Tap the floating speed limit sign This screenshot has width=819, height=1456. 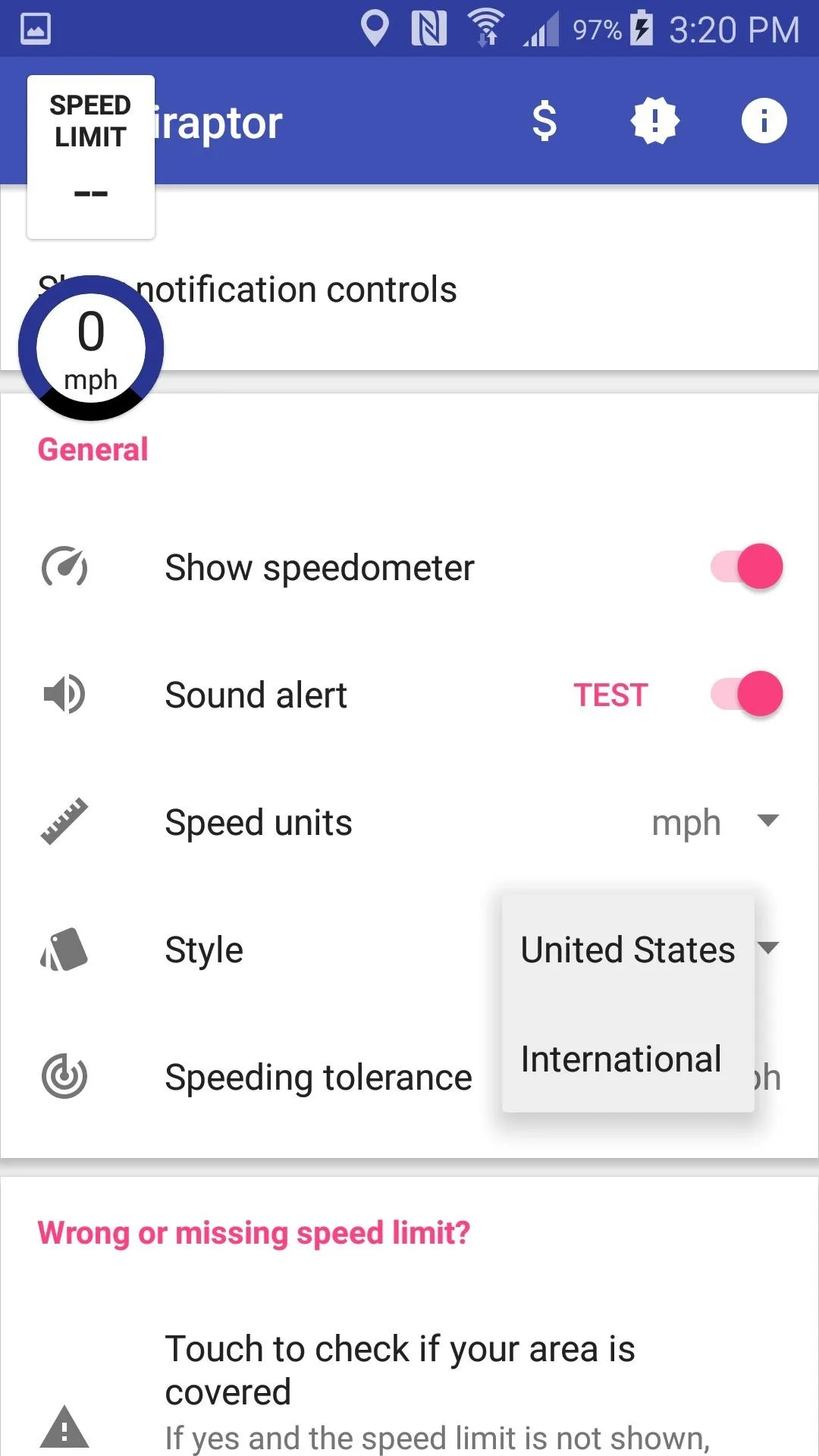point(91,157)
